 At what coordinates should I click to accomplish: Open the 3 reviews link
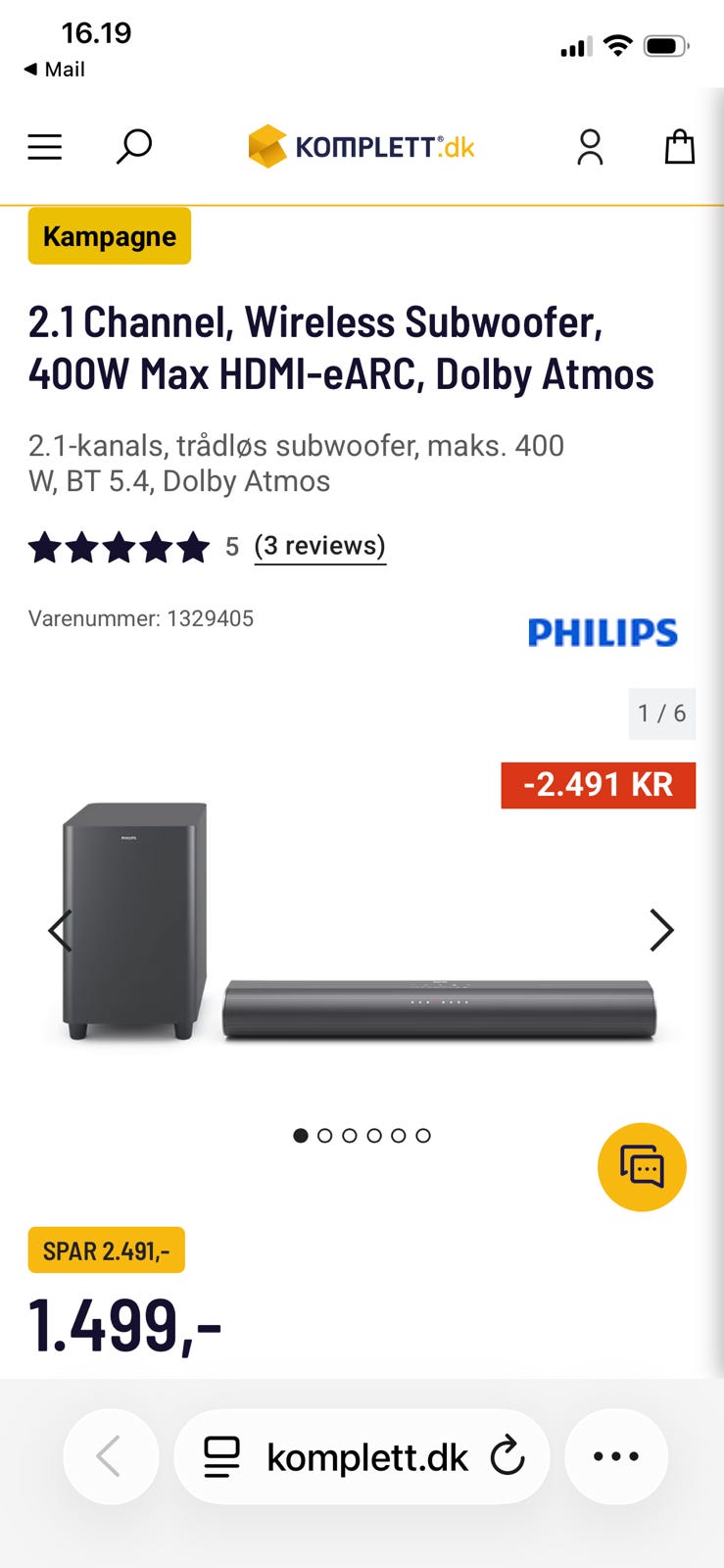[x=320, y=546]
